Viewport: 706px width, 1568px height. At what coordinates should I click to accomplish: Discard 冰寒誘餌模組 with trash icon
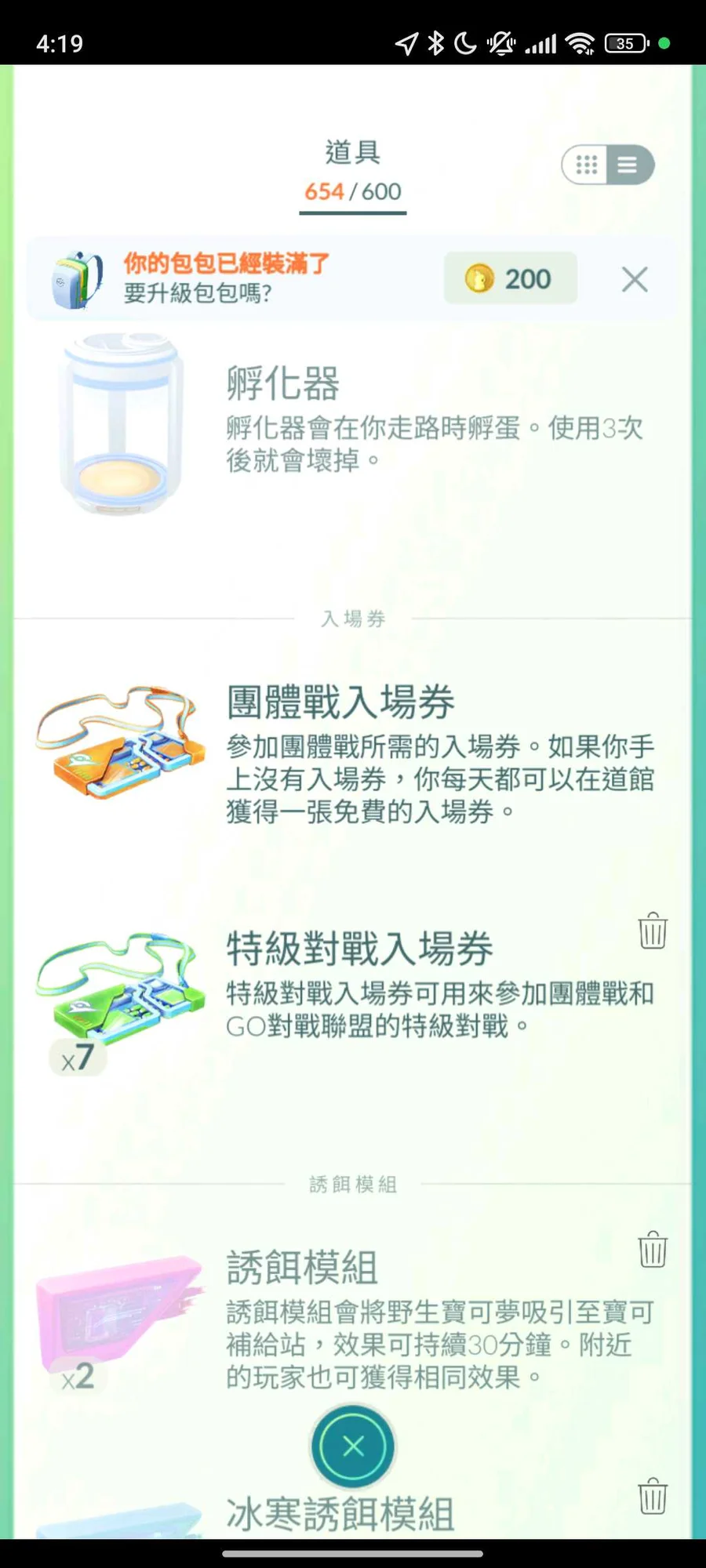pos(653,1497)
